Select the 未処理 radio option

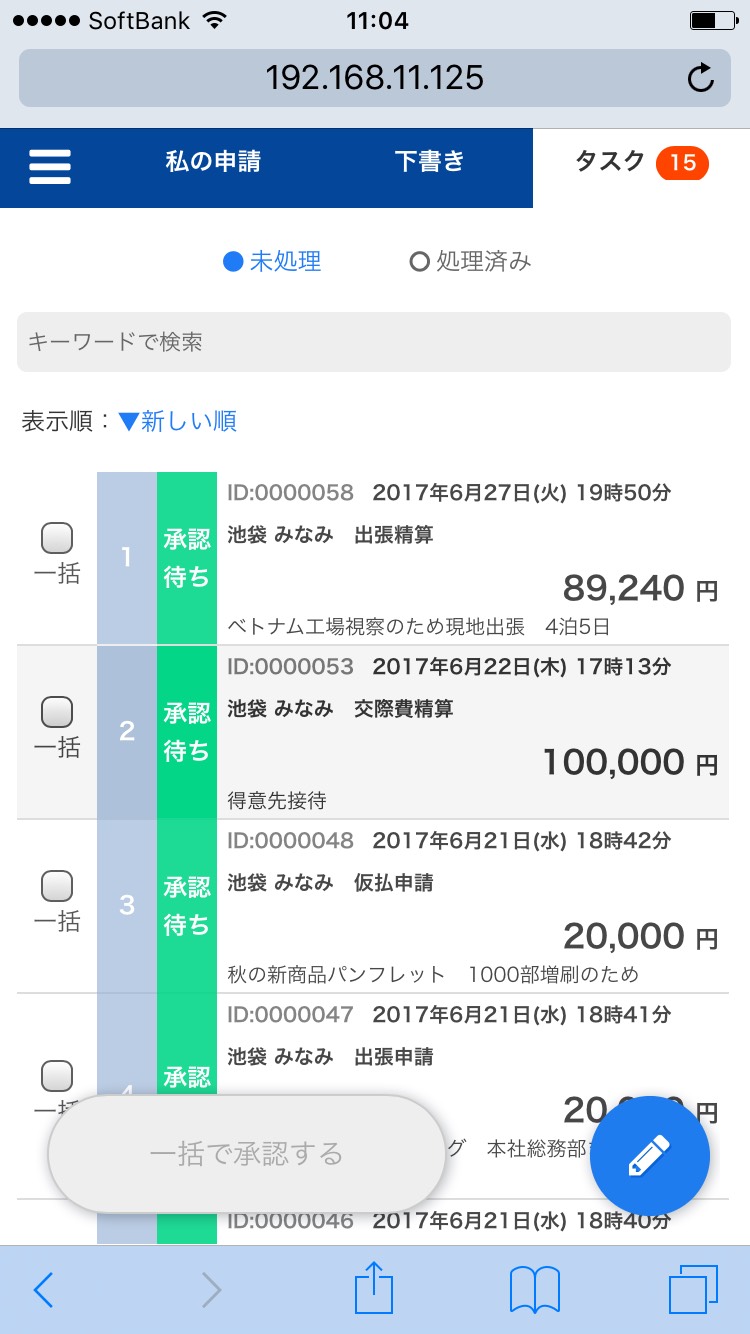[x=272, y=262]
